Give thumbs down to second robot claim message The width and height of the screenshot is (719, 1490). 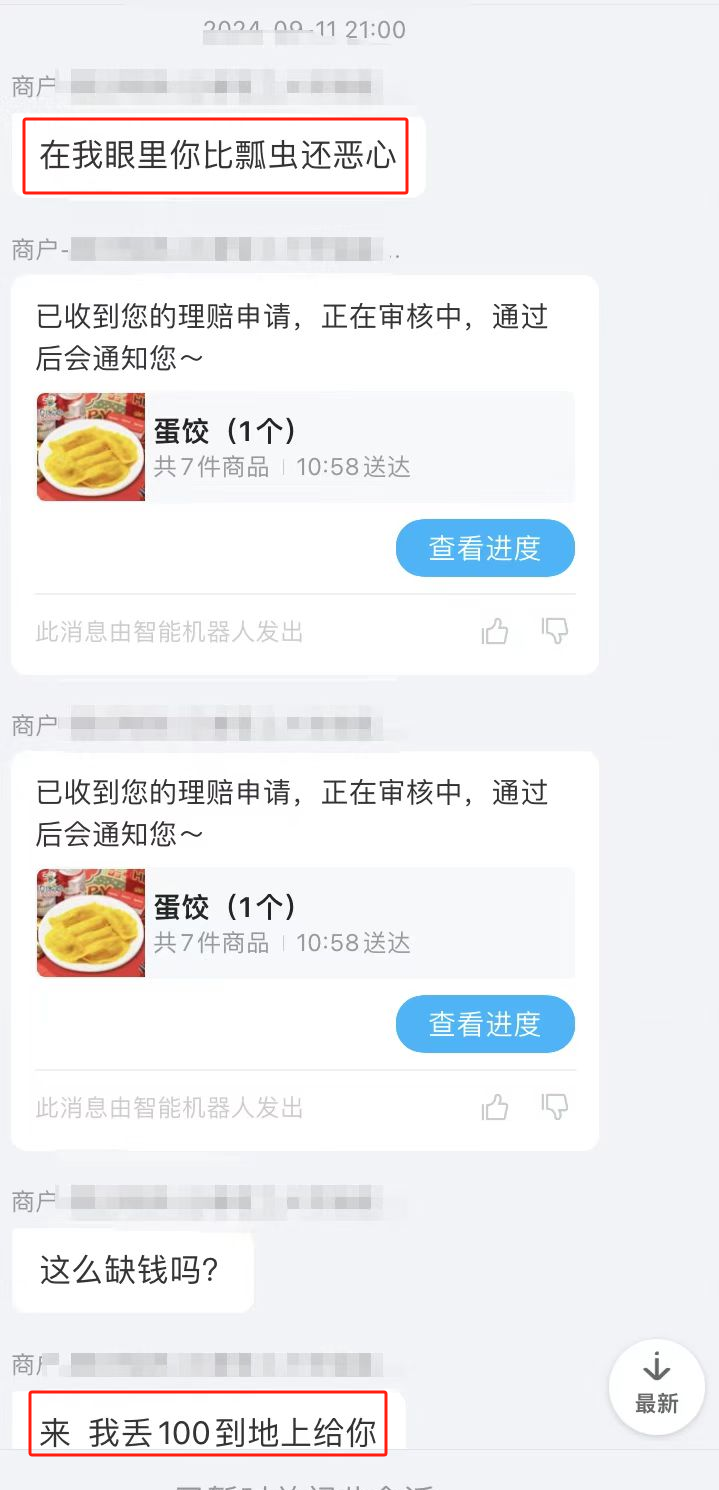pos(555,1107)
